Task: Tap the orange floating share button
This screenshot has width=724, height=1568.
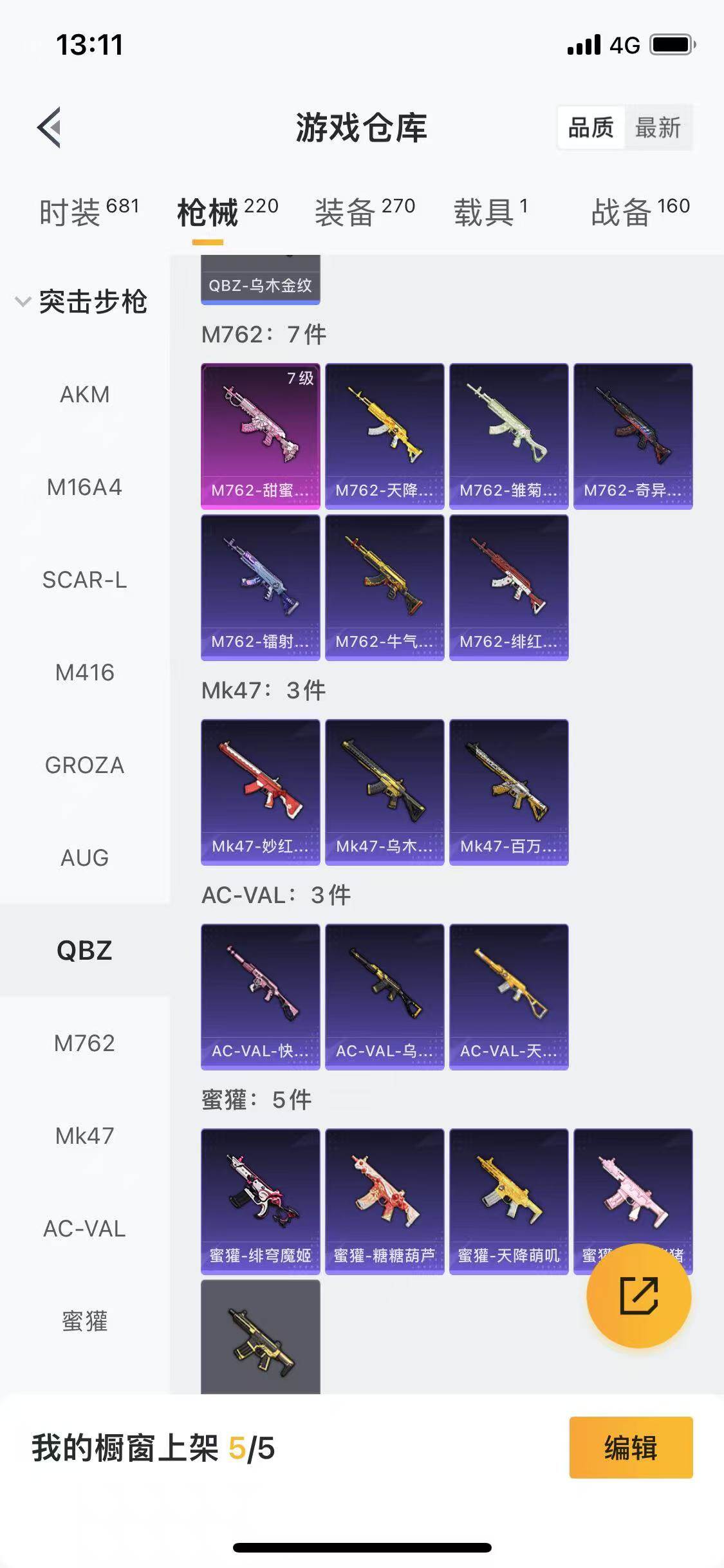Action: tap(638, 1296)
